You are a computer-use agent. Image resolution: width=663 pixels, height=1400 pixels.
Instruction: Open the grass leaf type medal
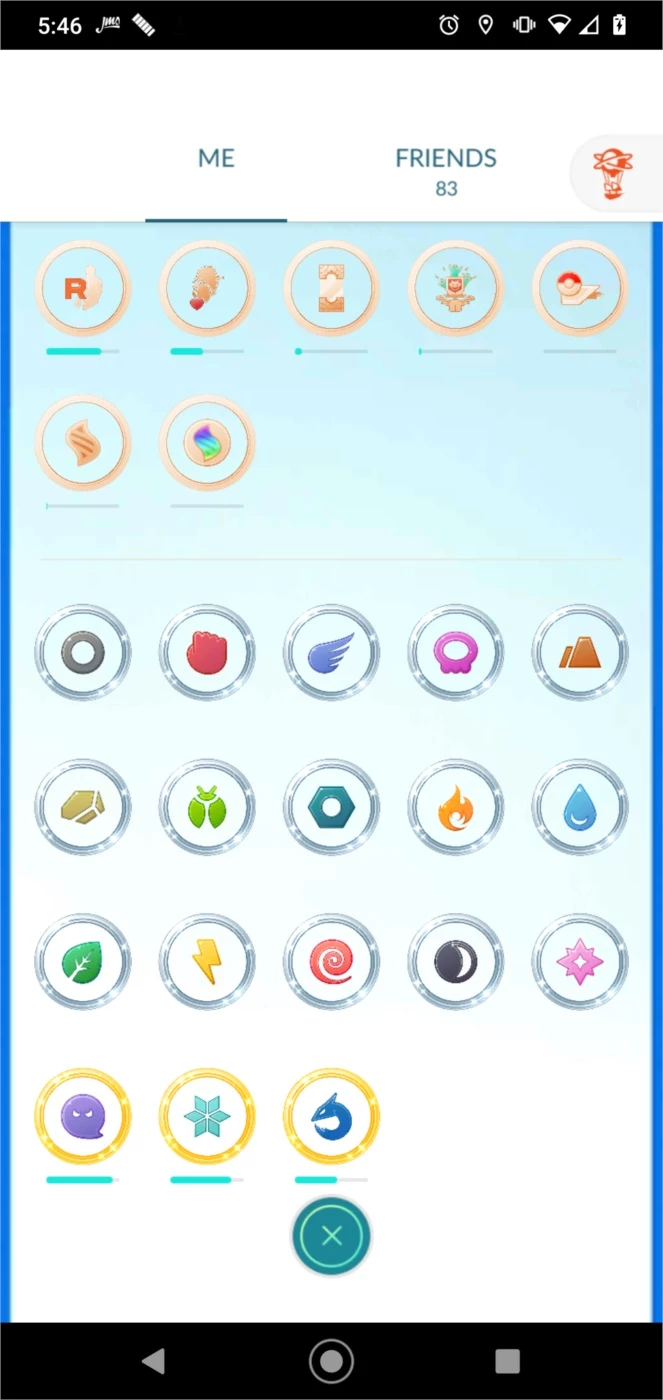click(83, 962)
